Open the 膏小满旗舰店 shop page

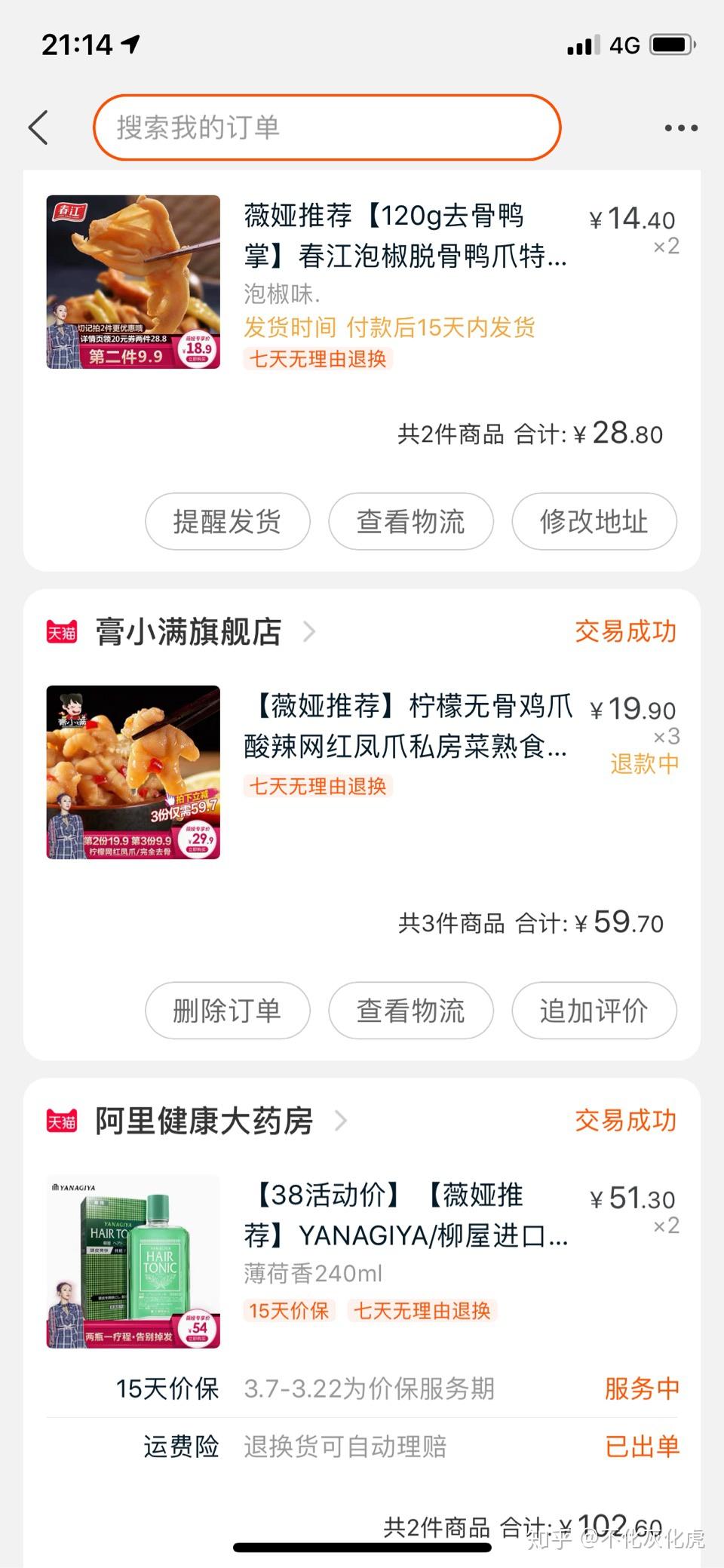click(x=189, y=631)
